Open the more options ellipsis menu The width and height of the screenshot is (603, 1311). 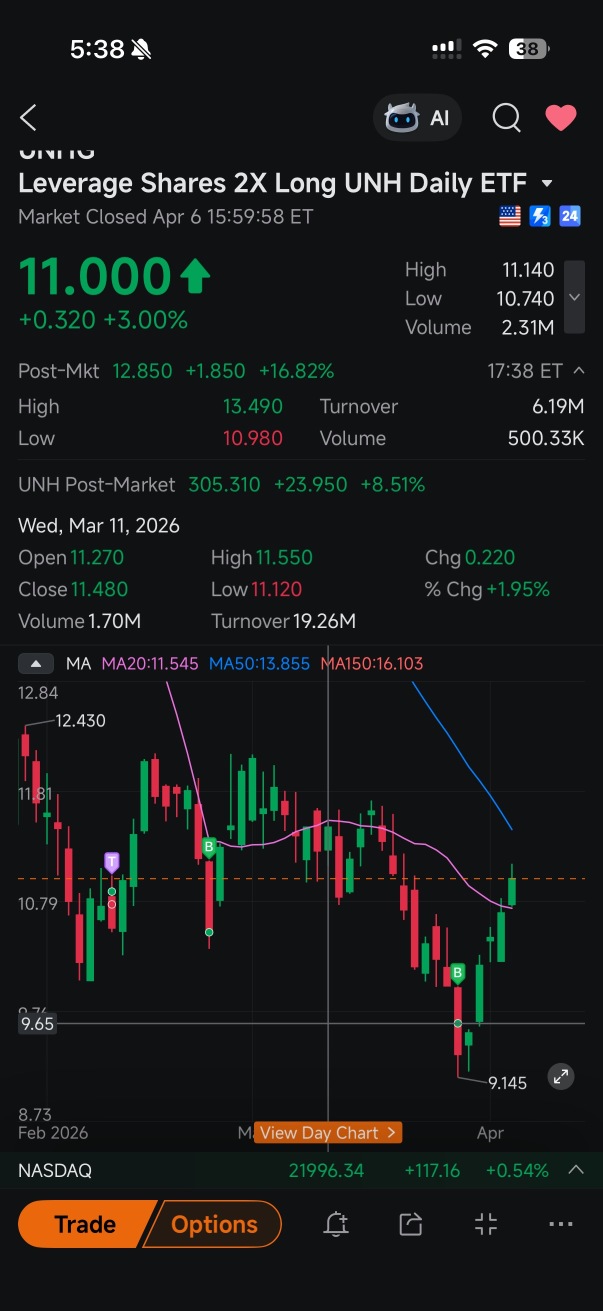(x=561, y=1224)
